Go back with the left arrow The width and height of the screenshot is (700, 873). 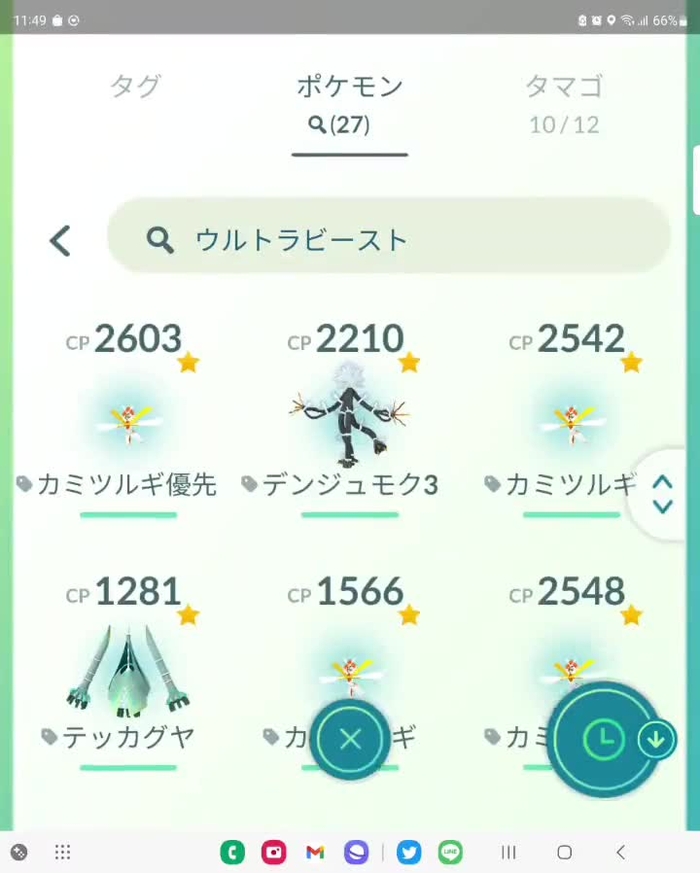[x=61, y=240]
